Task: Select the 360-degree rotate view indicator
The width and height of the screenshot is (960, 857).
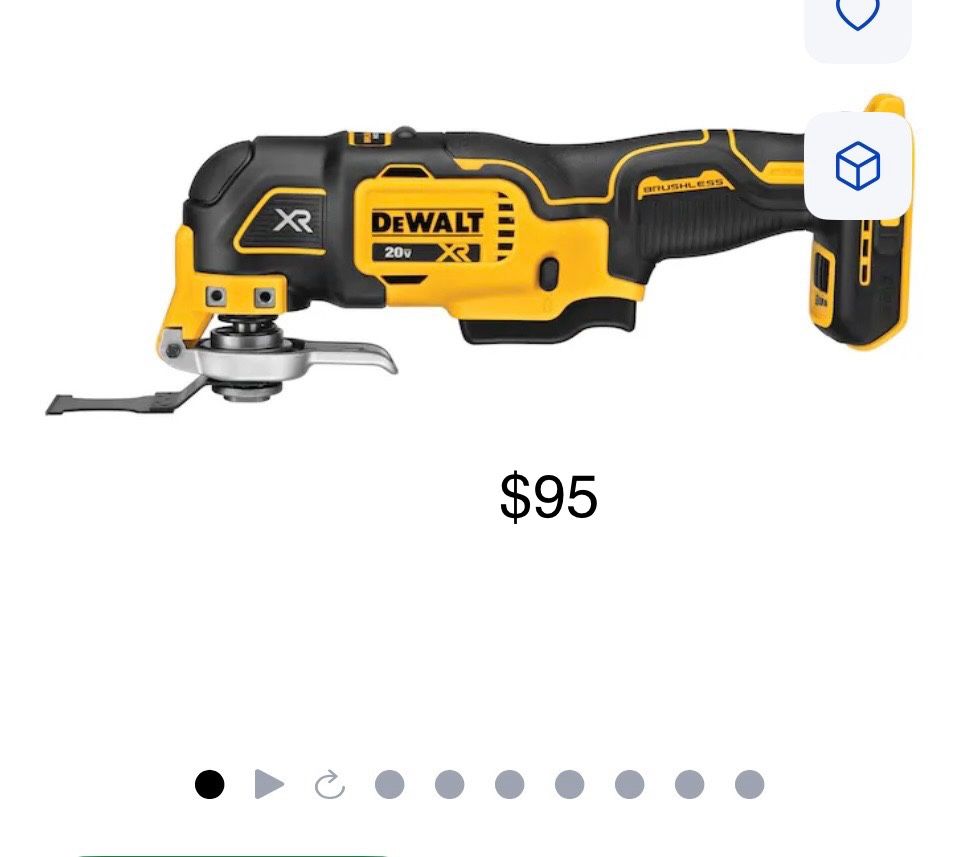Action: 329,785
